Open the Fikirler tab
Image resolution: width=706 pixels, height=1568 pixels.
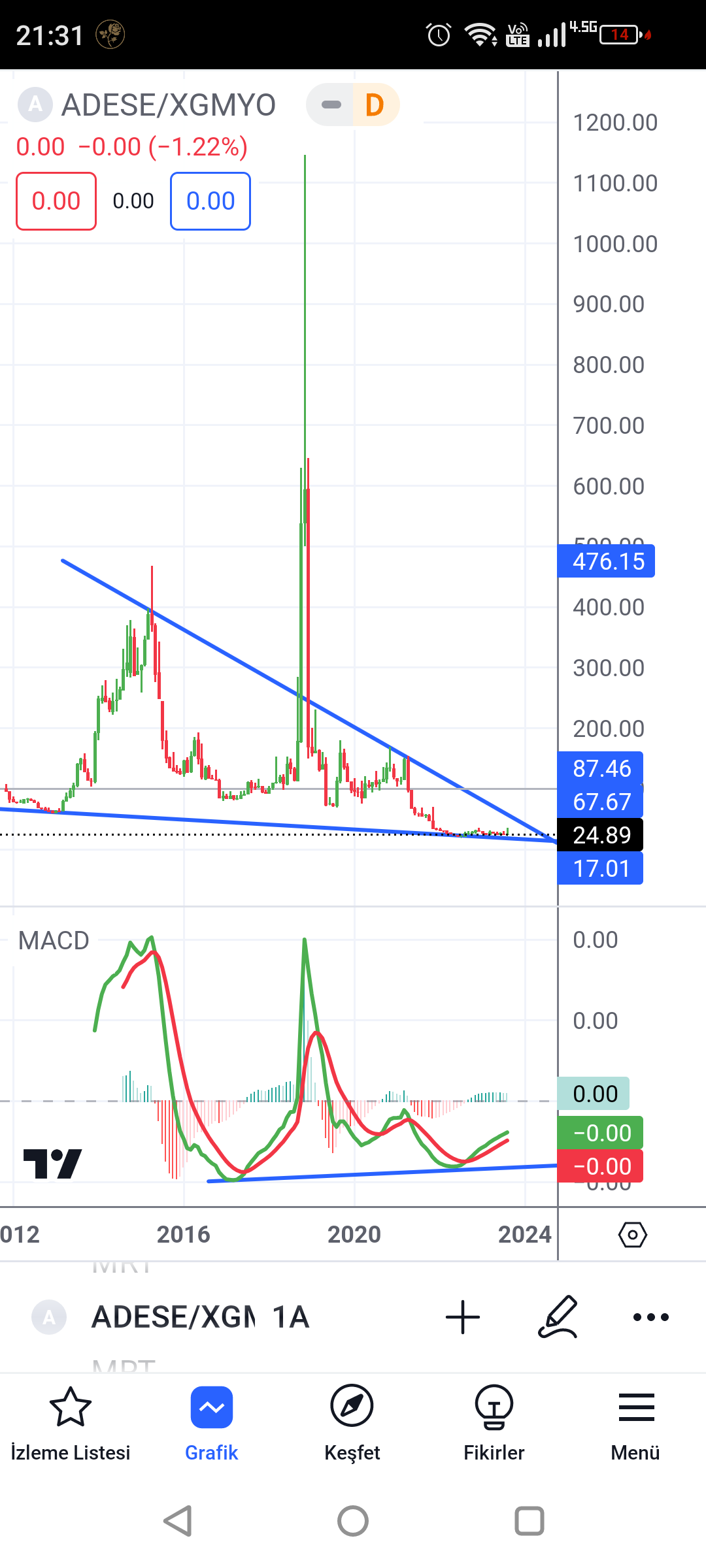494,1424
